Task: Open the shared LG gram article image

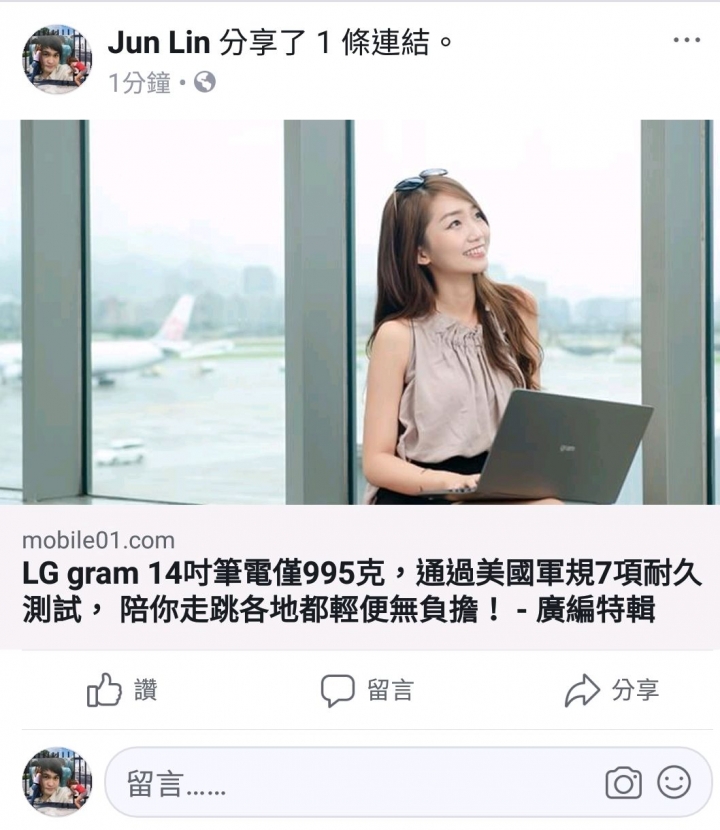Action: click(360, 312)
